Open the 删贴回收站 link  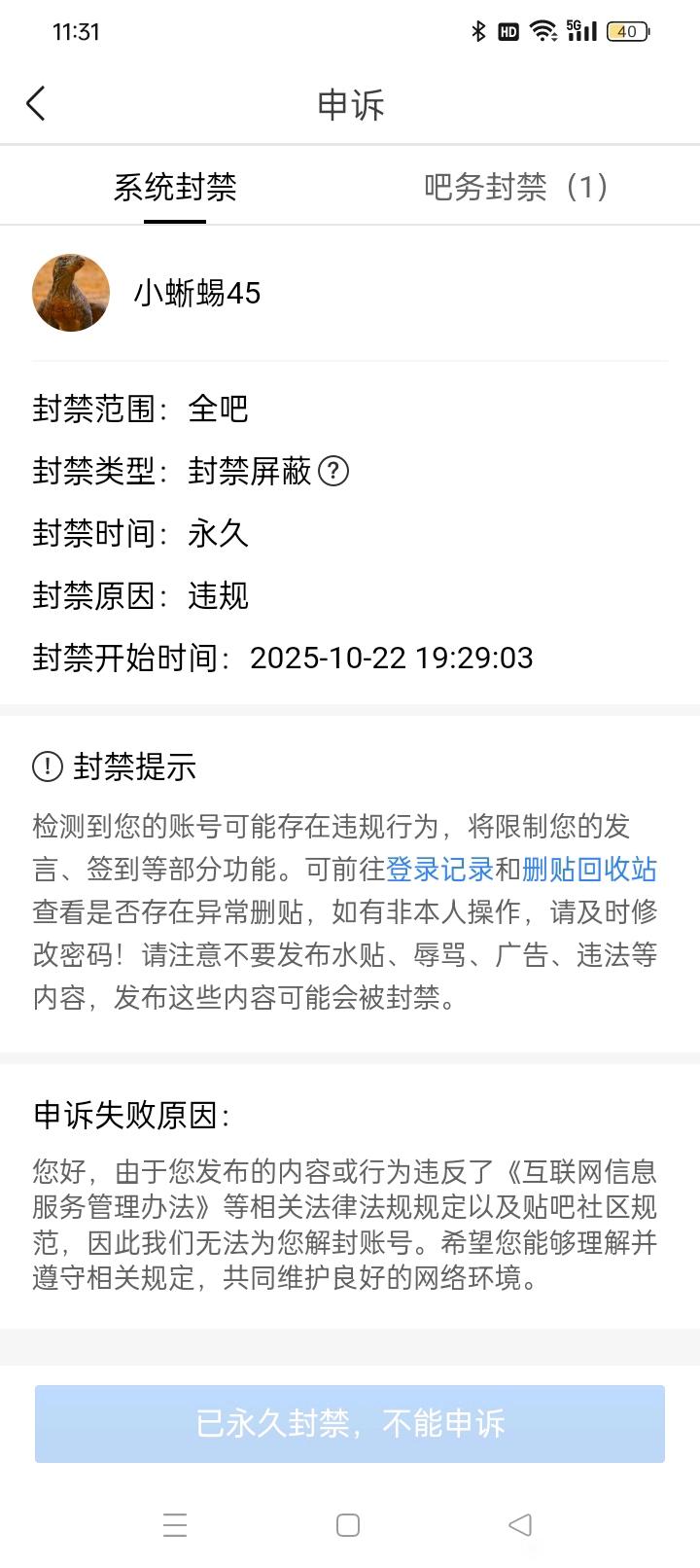click(x=589, y=869)
